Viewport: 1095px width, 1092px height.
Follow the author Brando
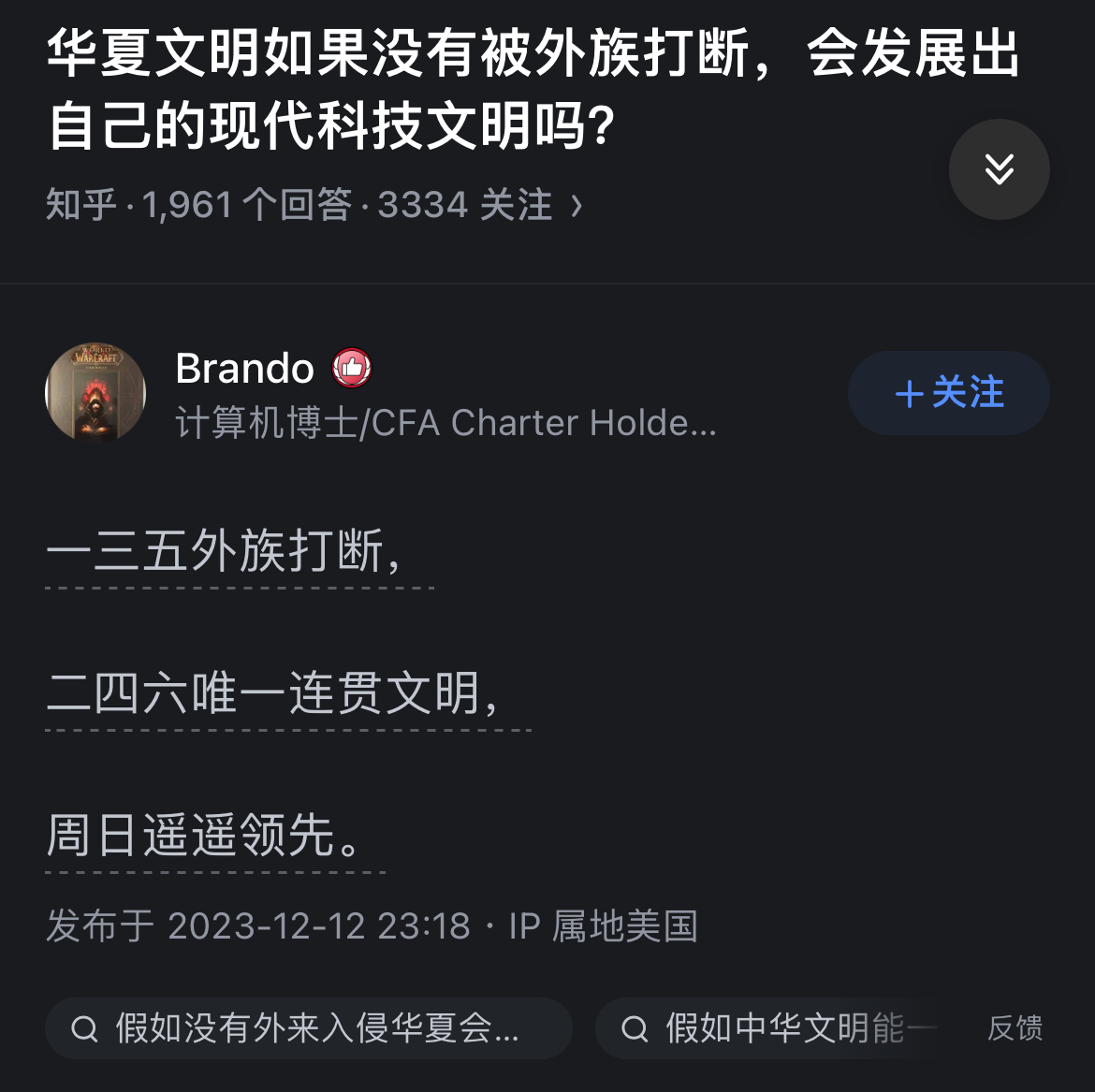pos(948,393)
